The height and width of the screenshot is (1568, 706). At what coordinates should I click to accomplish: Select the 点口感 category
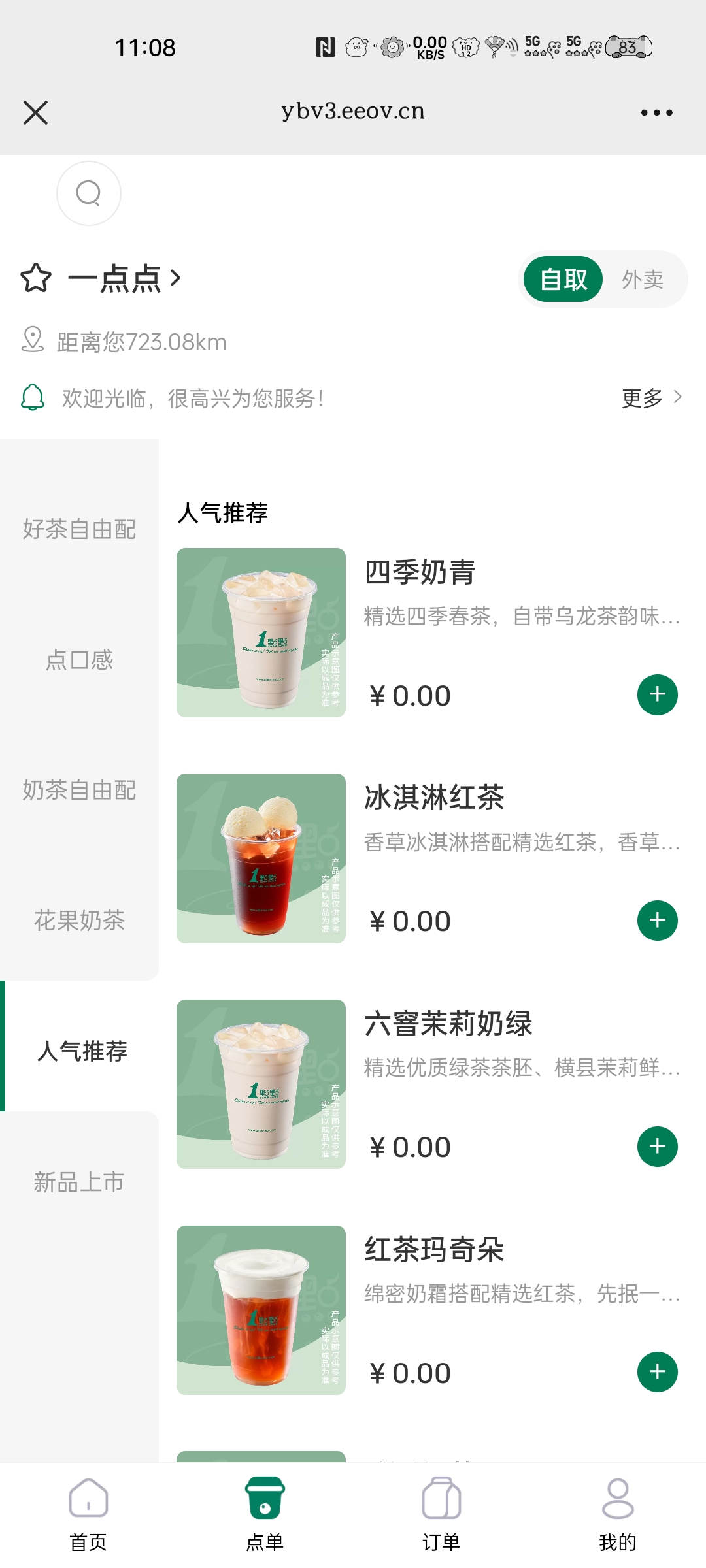(79, 660)
